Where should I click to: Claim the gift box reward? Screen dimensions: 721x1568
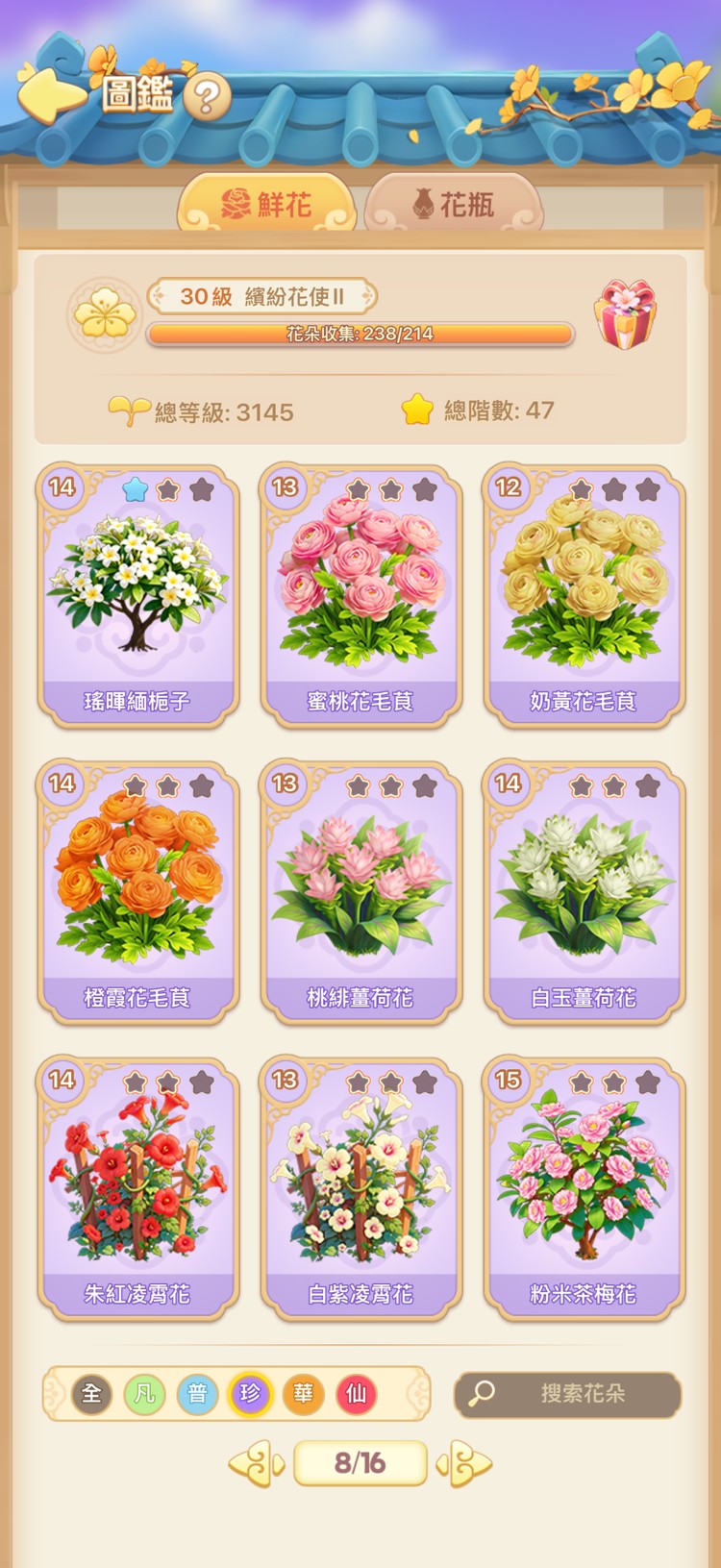pyautogui.click(x=625, y=314)
